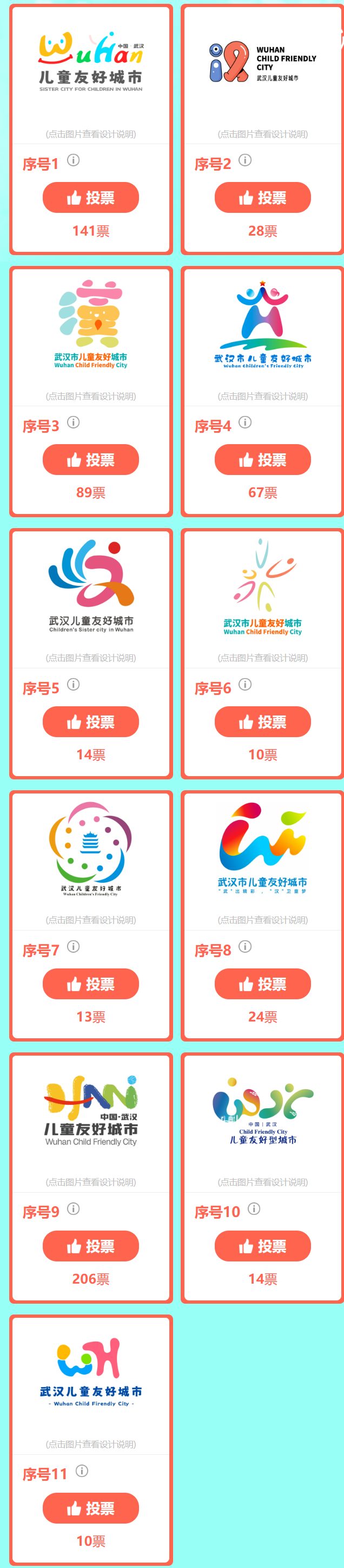Show details icon beside 序号4
This screenshot has width=344, height=1568.
245,422
